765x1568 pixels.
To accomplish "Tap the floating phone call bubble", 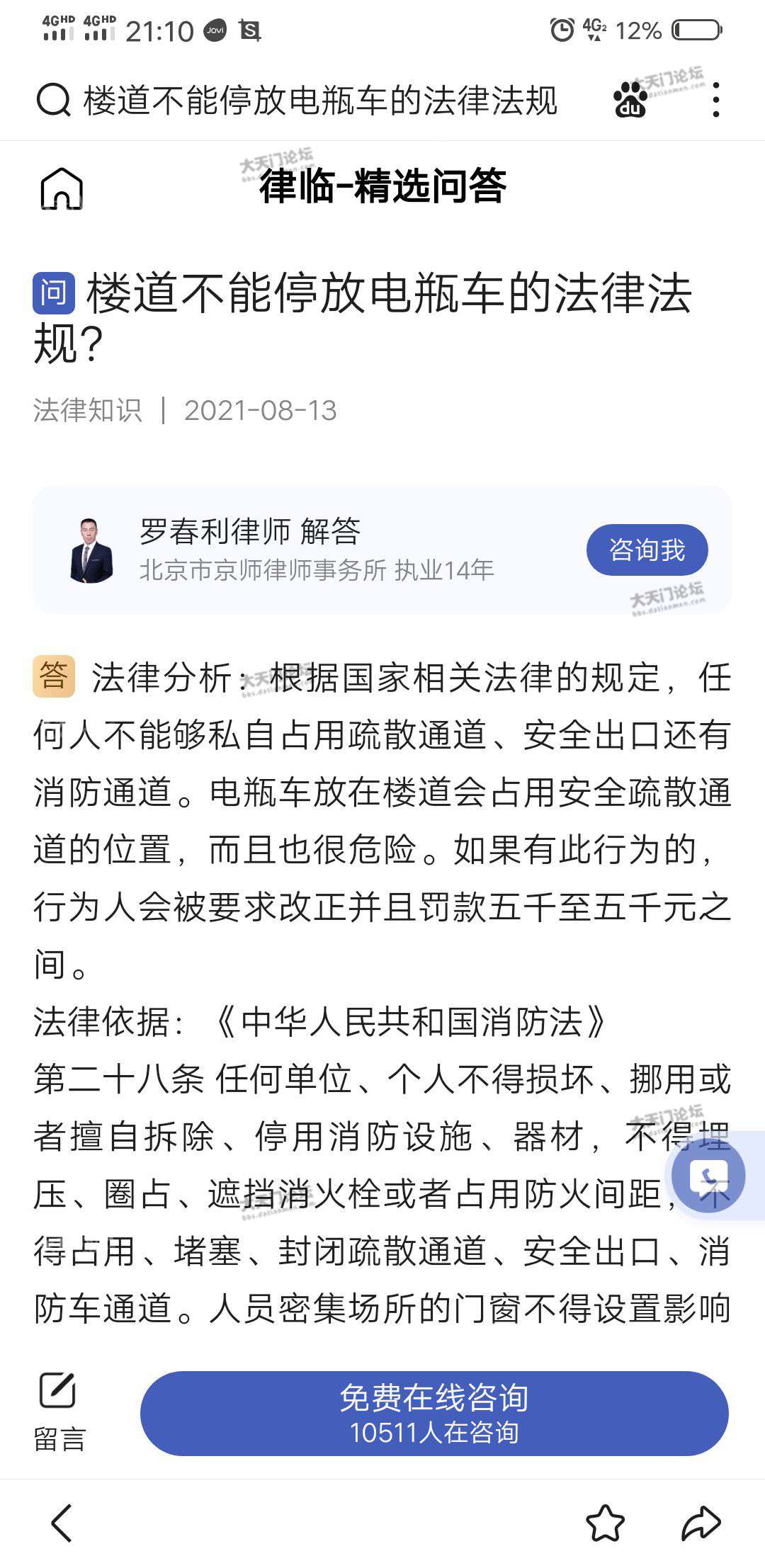I will coord(708,1176).
